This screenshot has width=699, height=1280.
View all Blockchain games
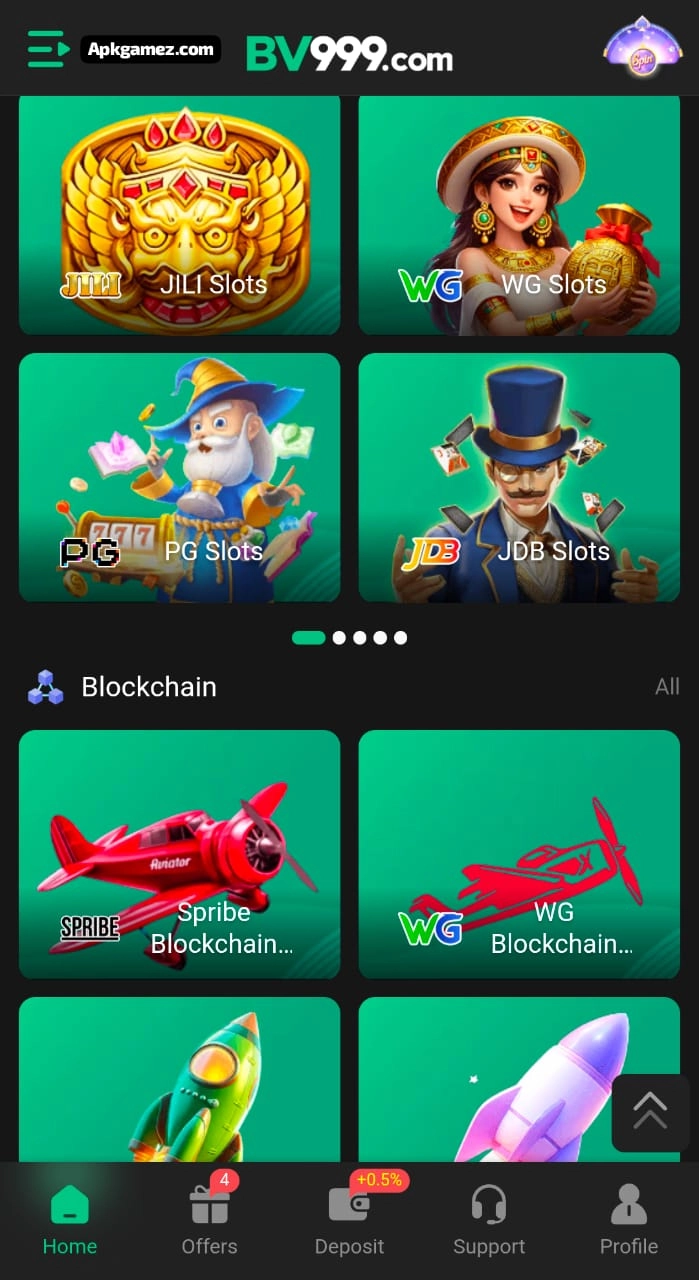point(667,687)
